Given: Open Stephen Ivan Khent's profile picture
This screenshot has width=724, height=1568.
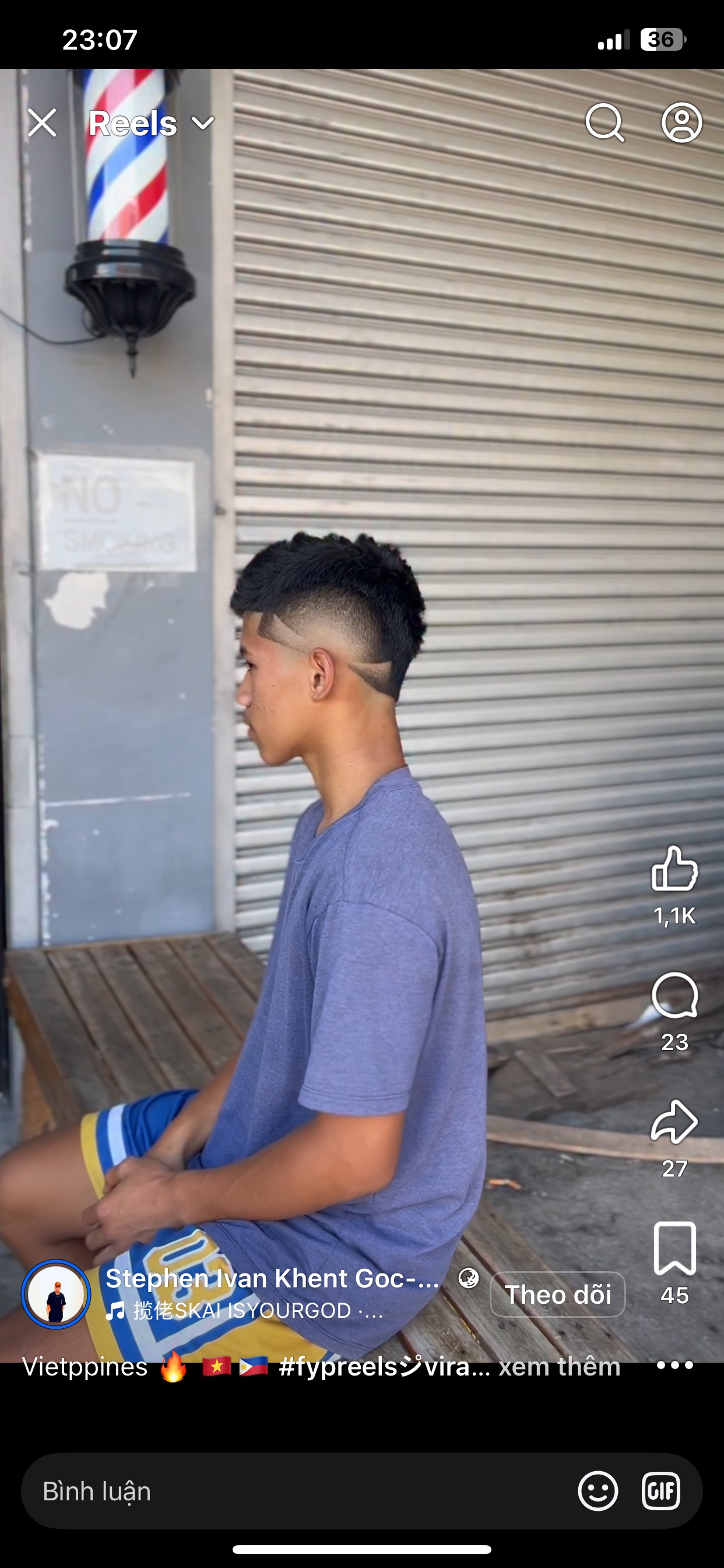Looking at the screenshot, I should click(x=56, y=1294).
